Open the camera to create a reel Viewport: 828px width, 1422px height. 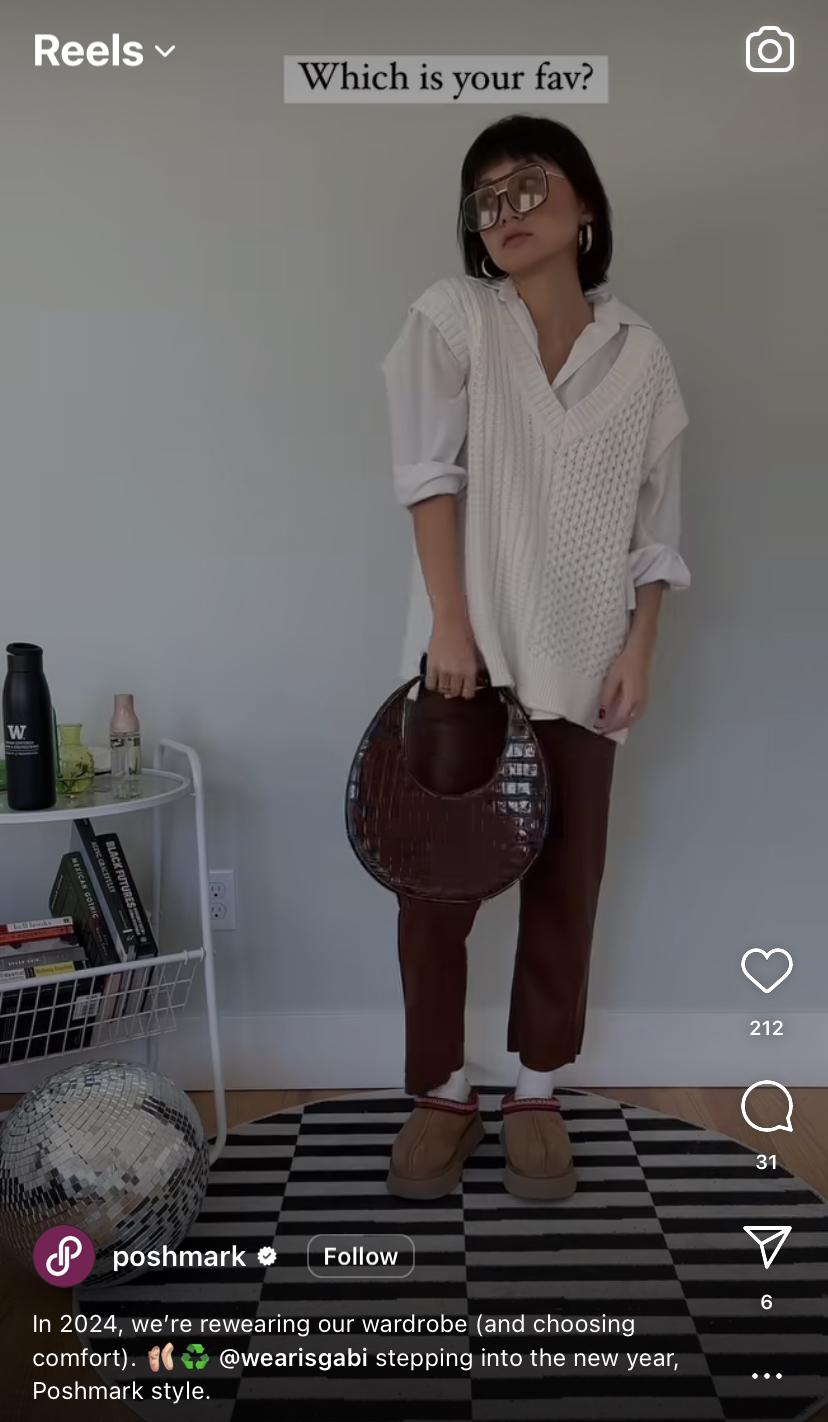pyautogui.click(x=769, y=50)
